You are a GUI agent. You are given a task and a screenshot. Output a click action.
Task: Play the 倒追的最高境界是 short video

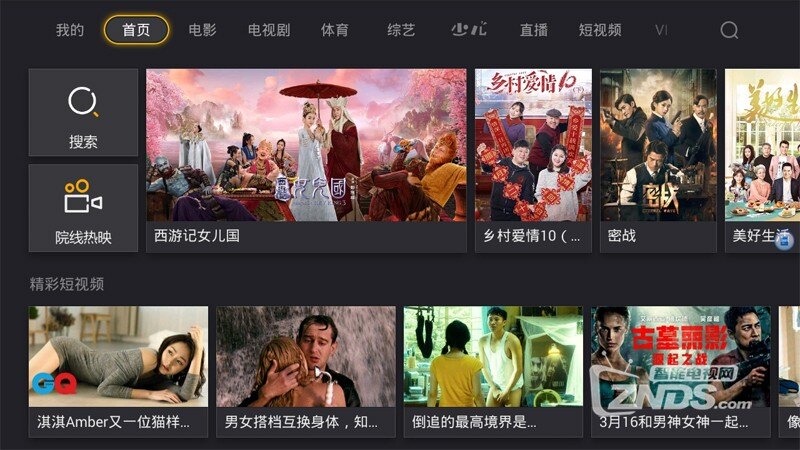pyautogui.click(x=493, y=371)
